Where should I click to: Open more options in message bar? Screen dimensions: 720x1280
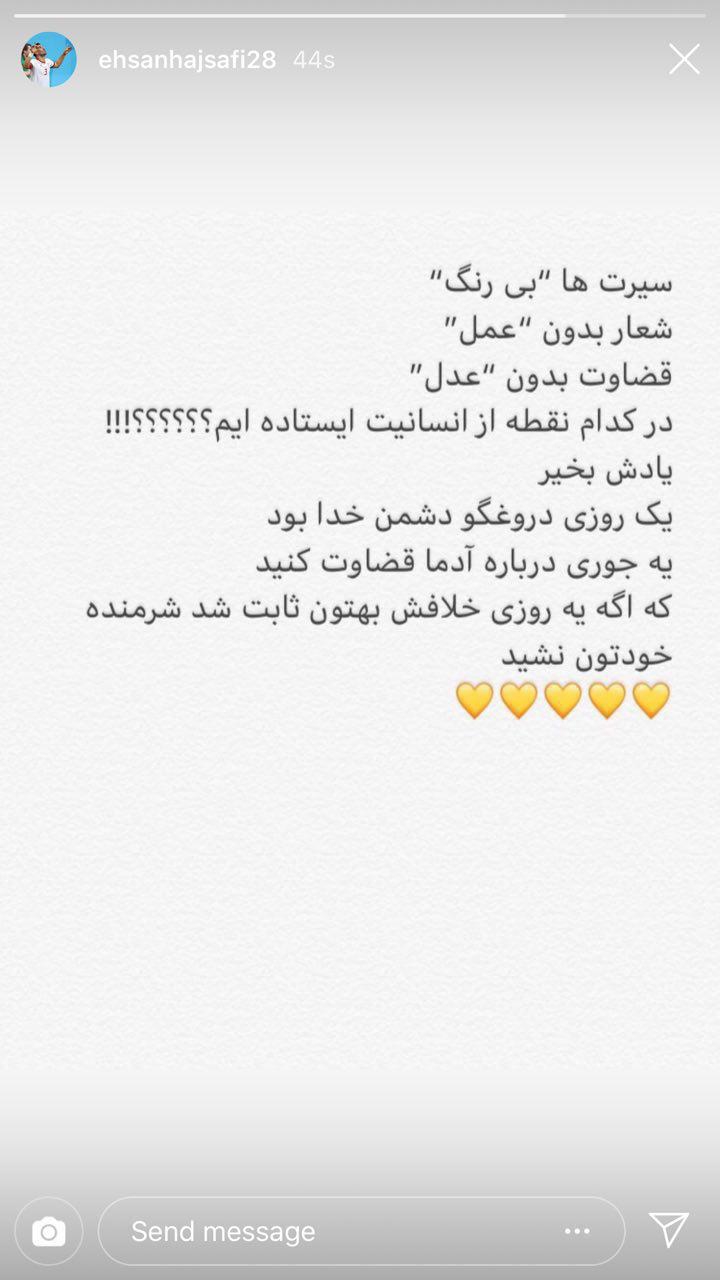(x=578, y=1231)
